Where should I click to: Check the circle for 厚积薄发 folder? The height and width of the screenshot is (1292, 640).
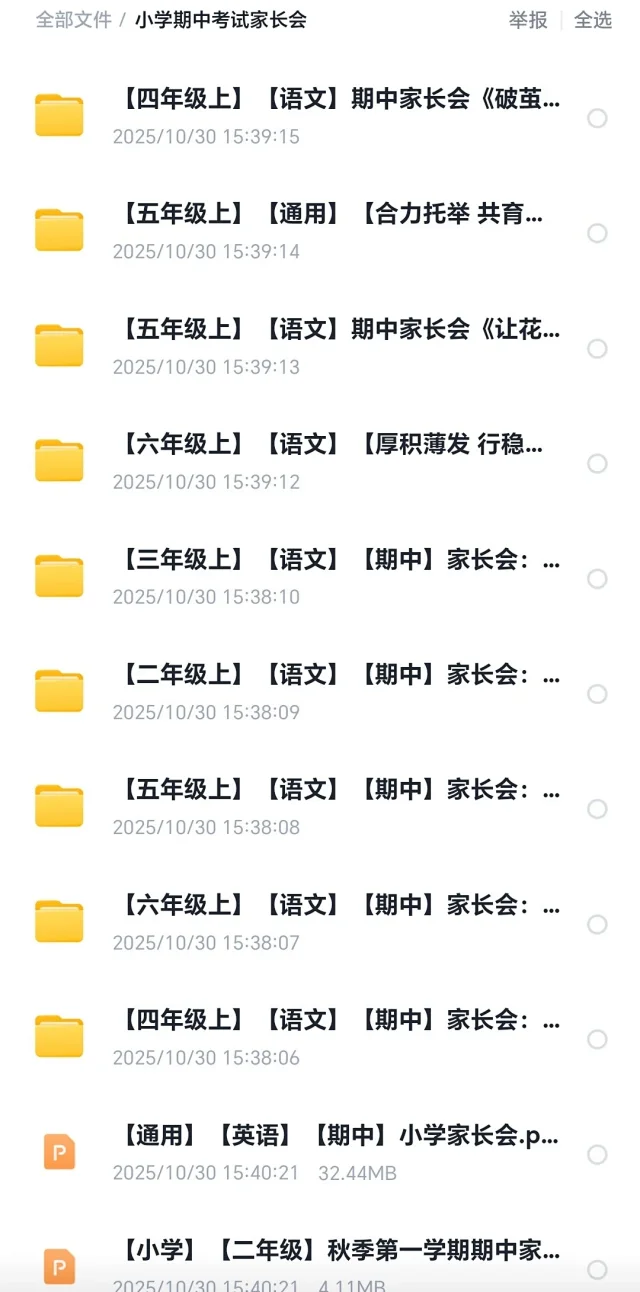tap(597, 463)
